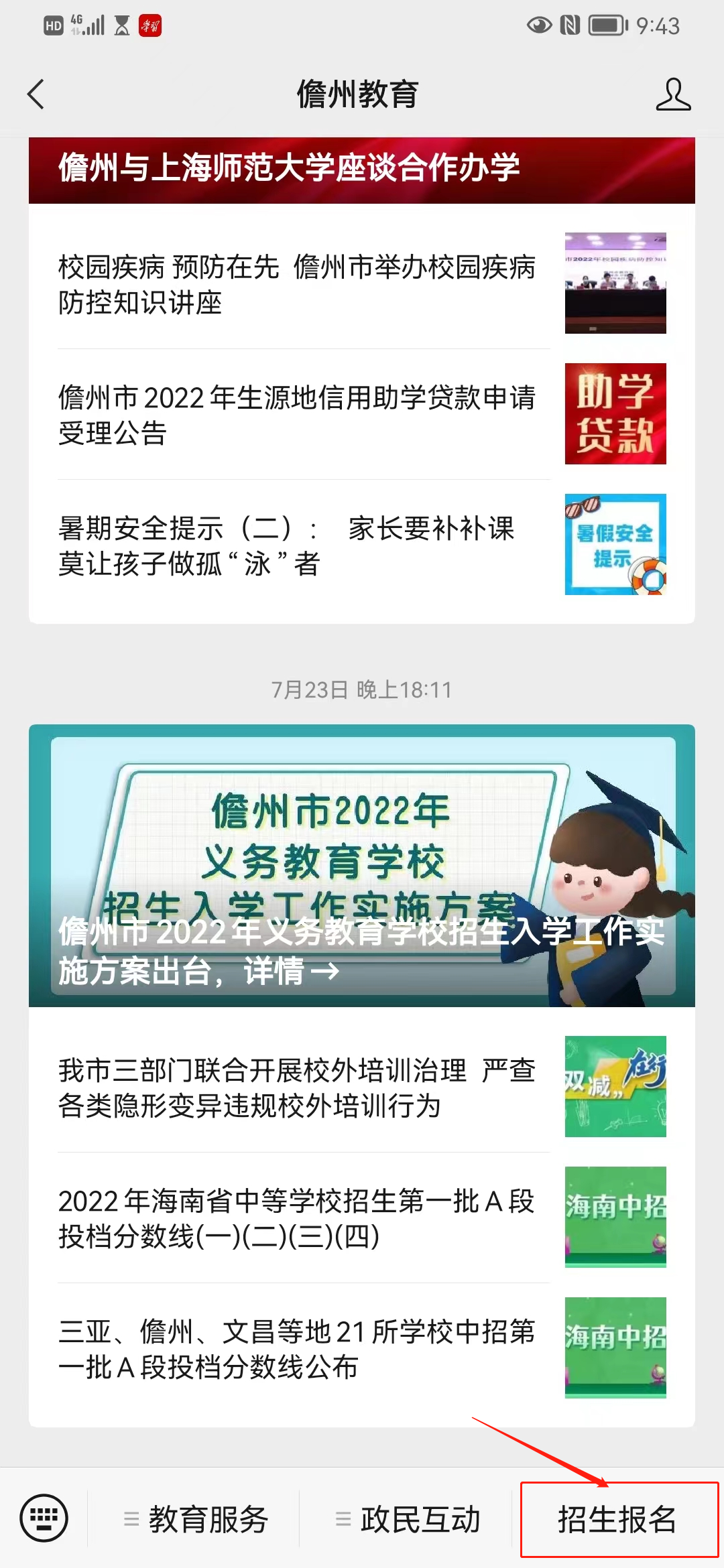Image resolution: width=724 pixels, height=1568 pixels.
Task: Open 义务教育学校招生入学工作实施方案 card
Action: [x=361, y=866]
